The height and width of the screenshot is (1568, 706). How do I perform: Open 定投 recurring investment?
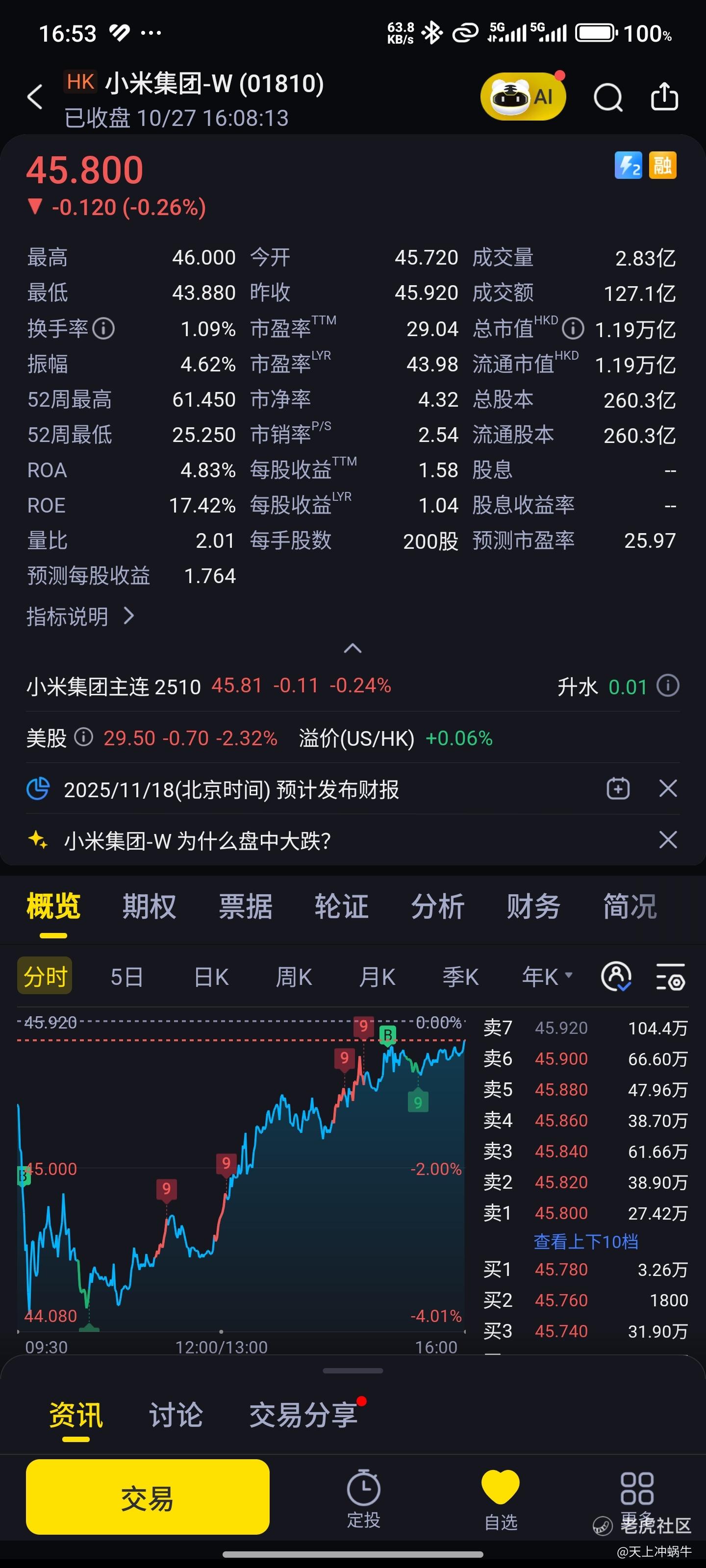coord(364,1497)
